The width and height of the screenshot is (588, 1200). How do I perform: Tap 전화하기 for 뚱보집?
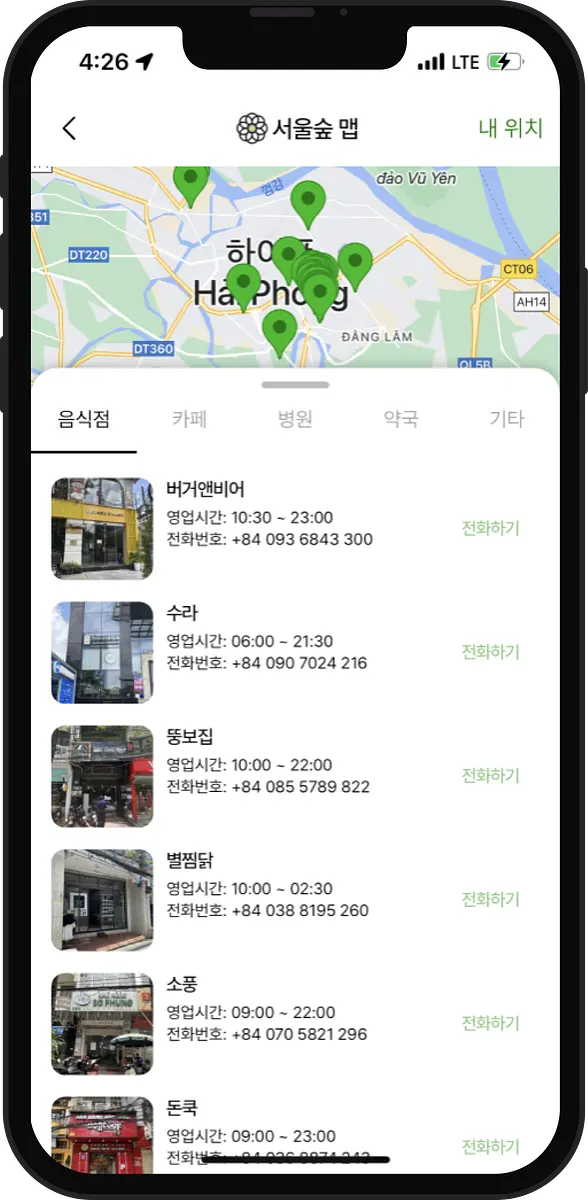click(491, 776)
